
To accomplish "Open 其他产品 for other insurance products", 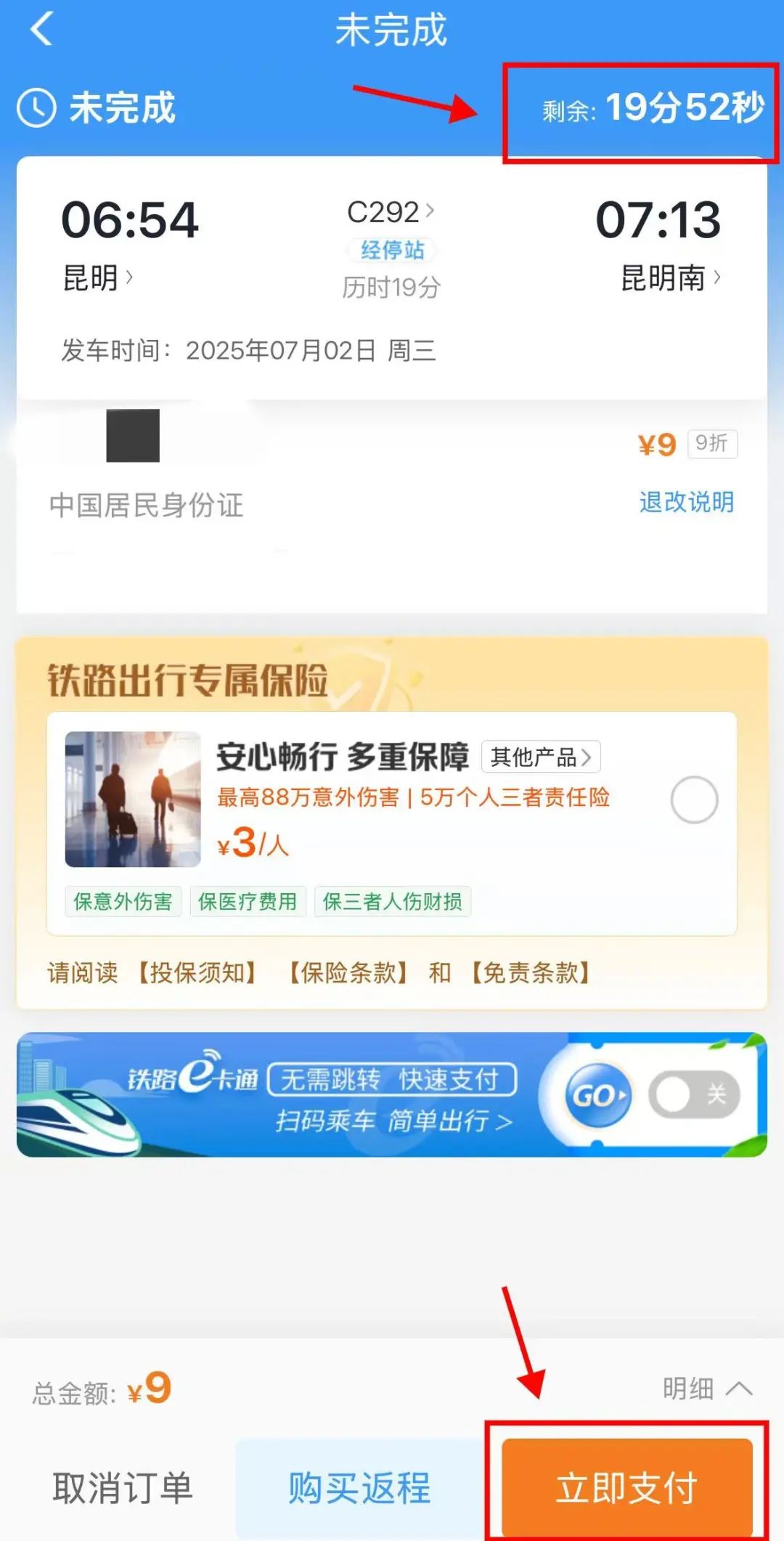I will coord(540,757).
